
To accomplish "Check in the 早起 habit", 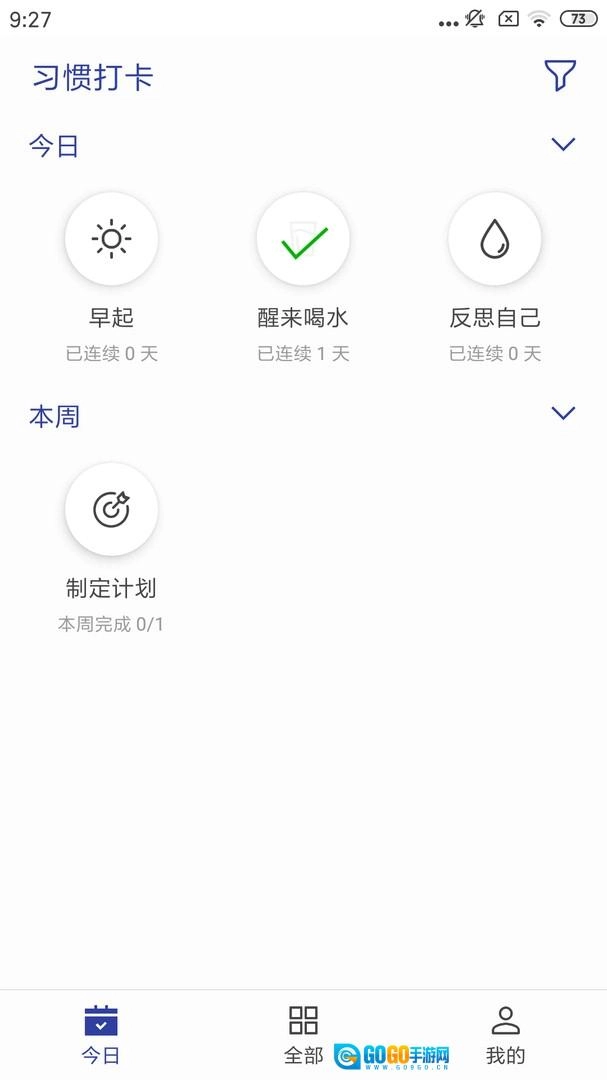I will (111, 239).
